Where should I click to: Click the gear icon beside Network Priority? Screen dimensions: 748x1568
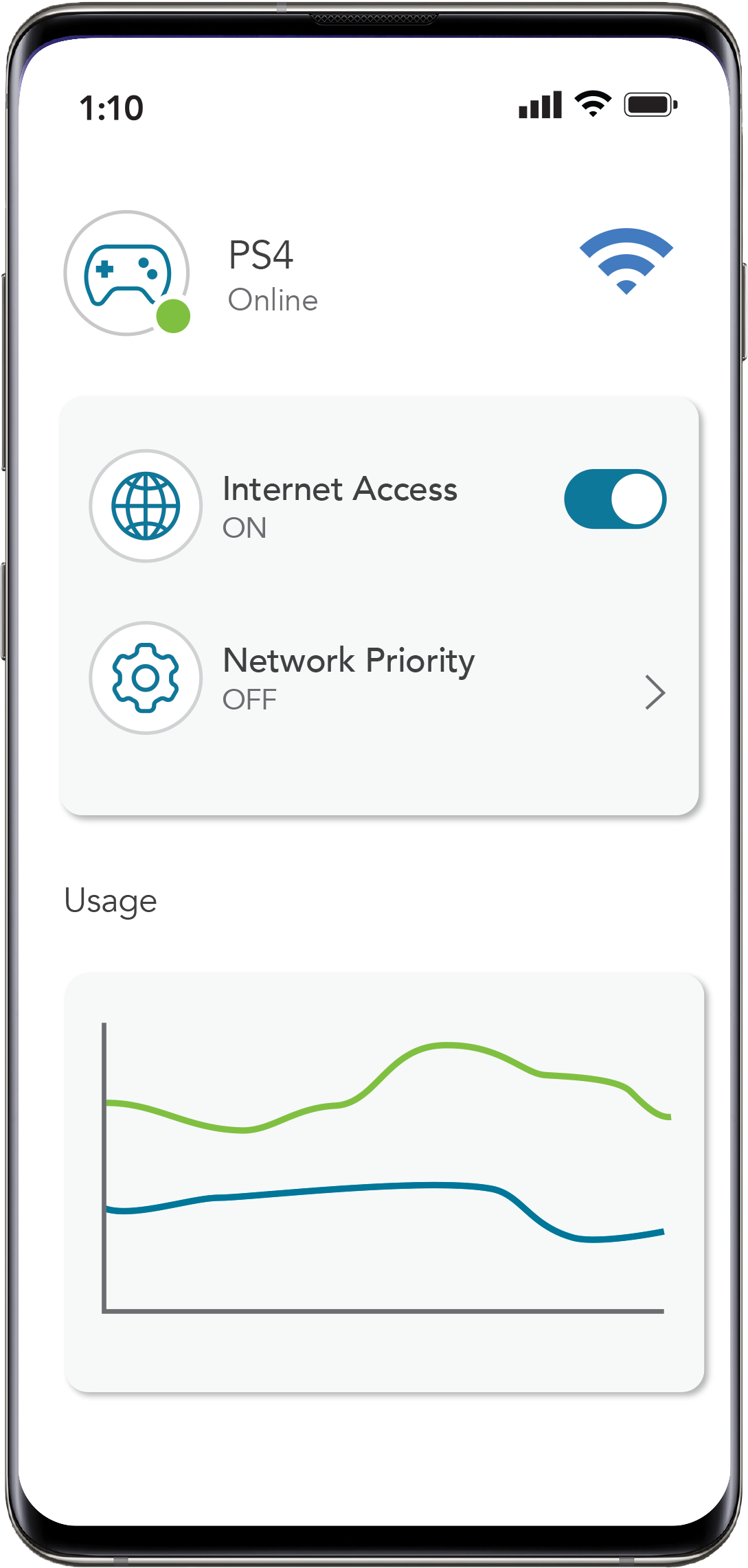coord(145,679)
